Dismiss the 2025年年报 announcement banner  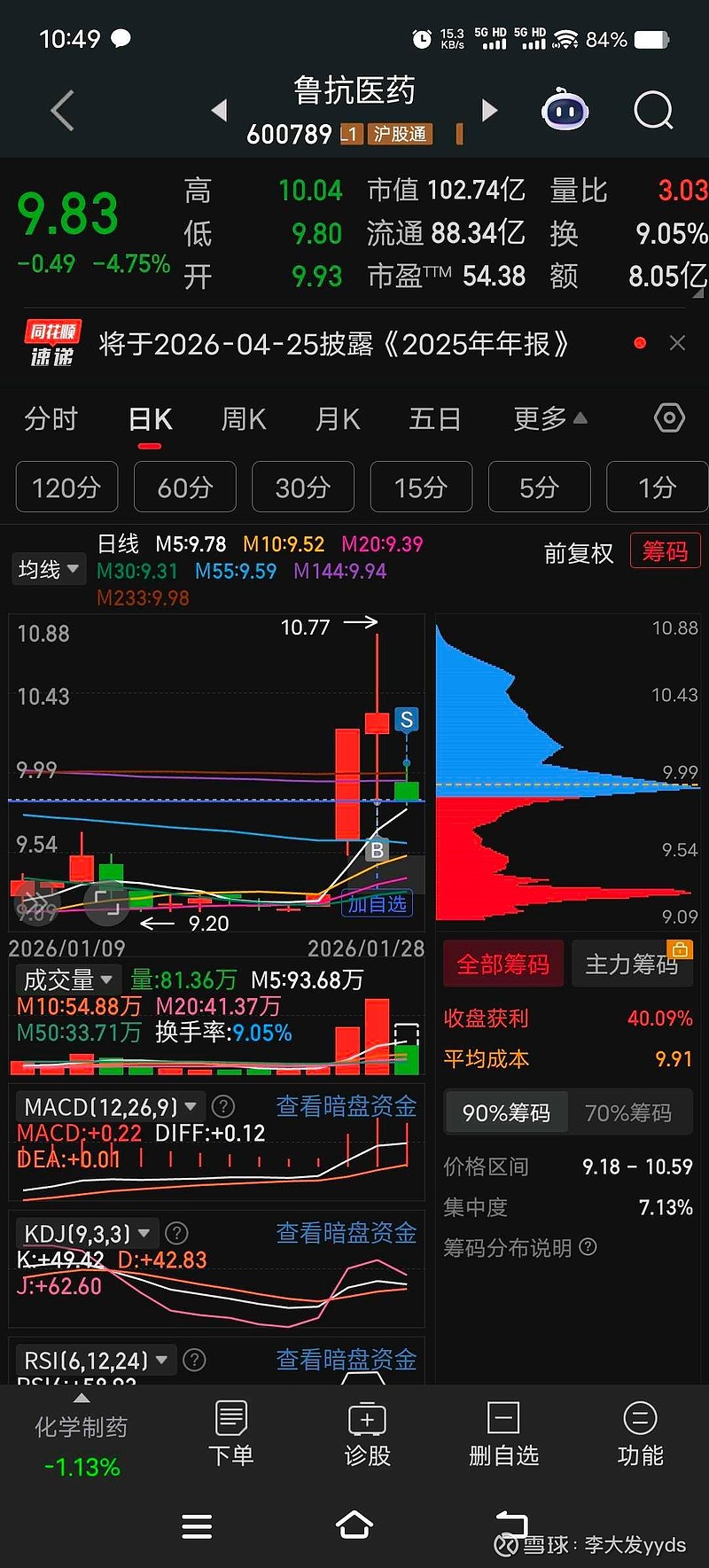677,343
